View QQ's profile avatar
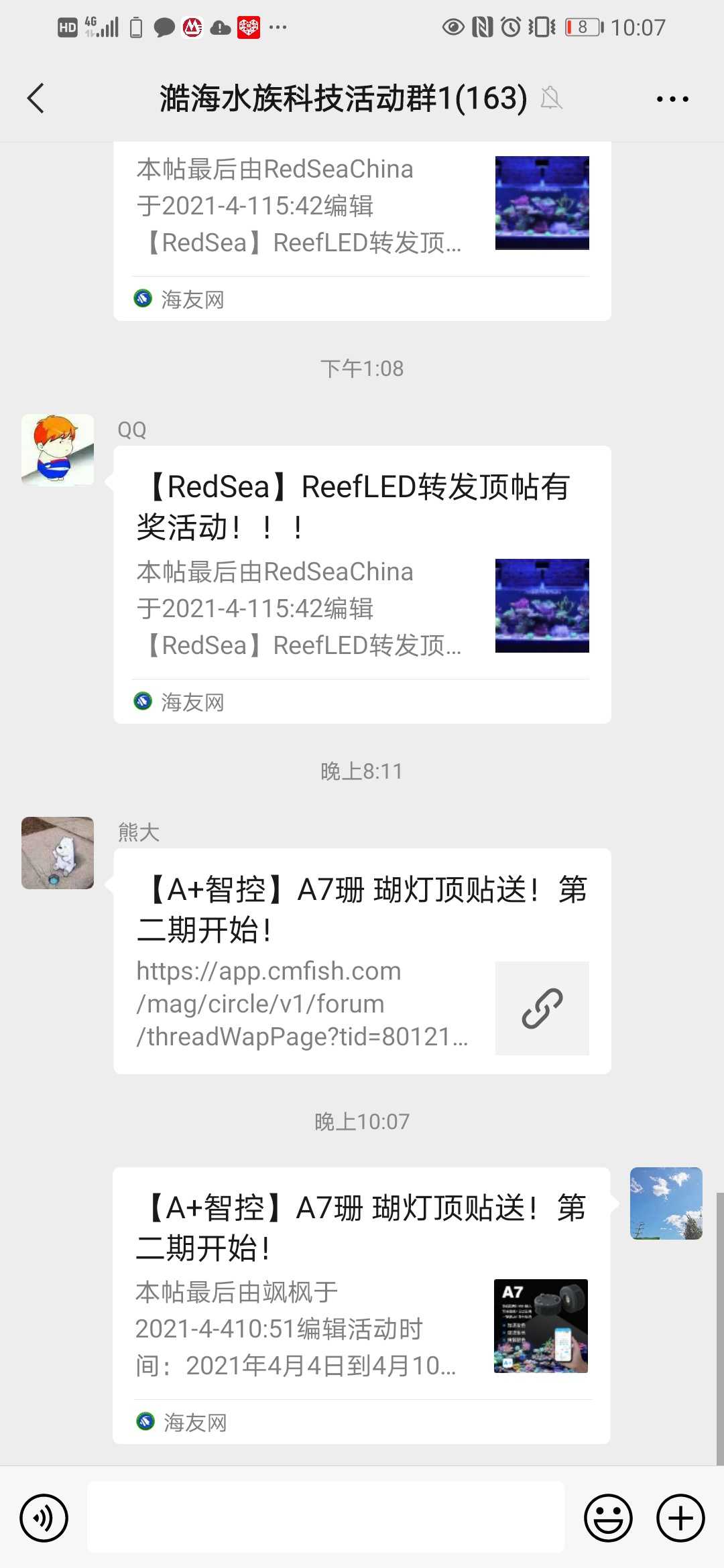 58,450
